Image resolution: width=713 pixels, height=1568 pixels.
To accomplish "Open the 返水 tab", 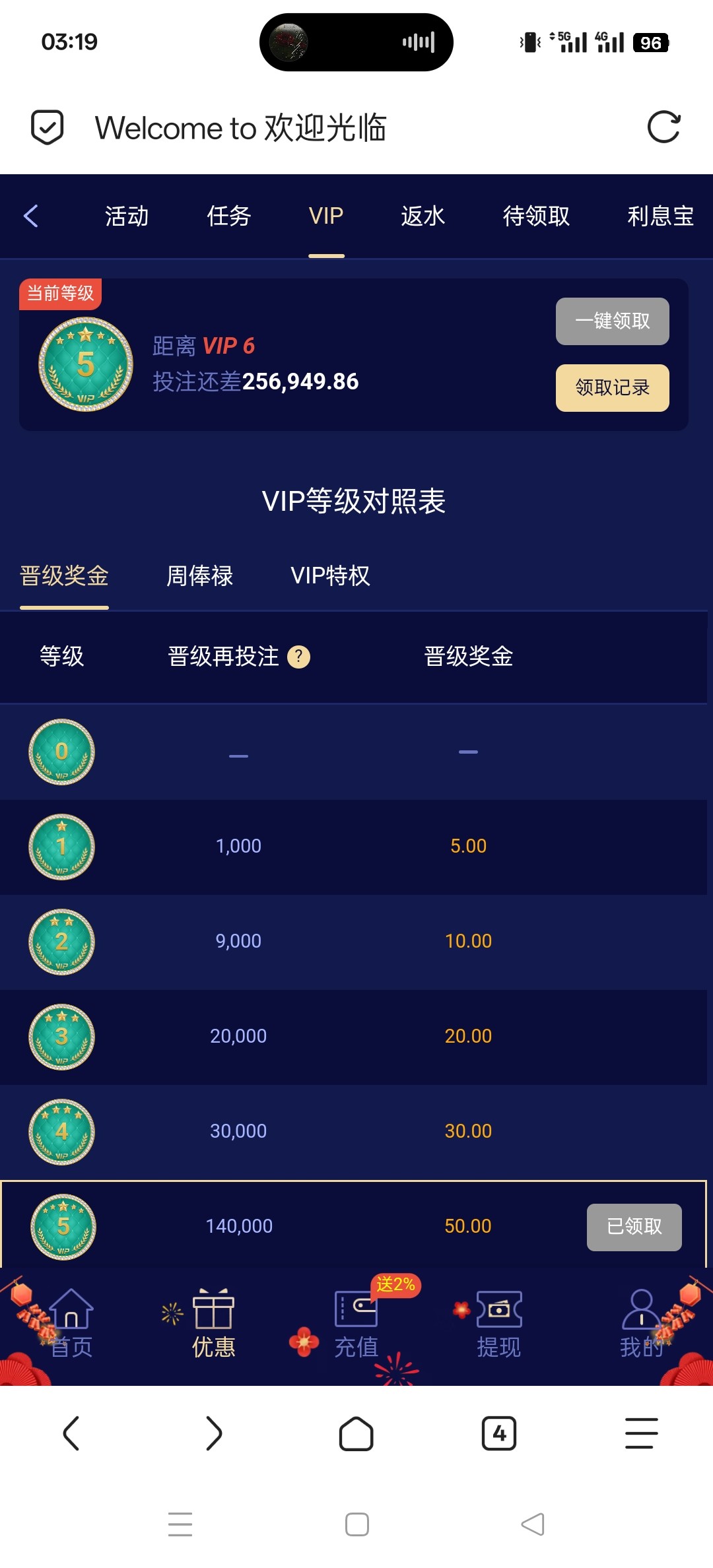I will coord(423,216).
